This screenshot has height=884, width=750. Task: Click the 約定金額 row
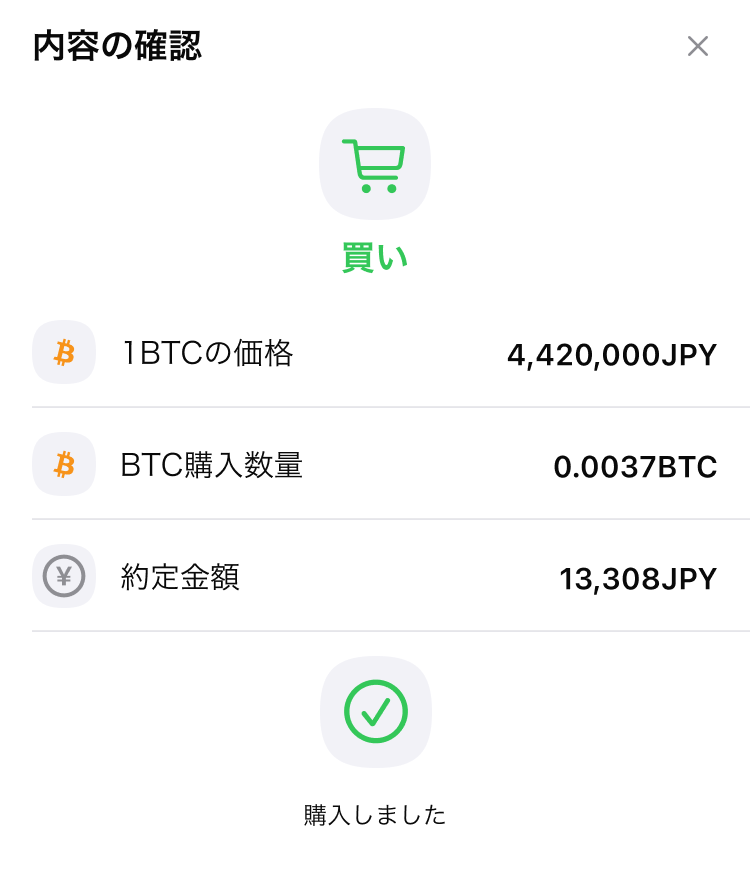(x=180, y=577)
